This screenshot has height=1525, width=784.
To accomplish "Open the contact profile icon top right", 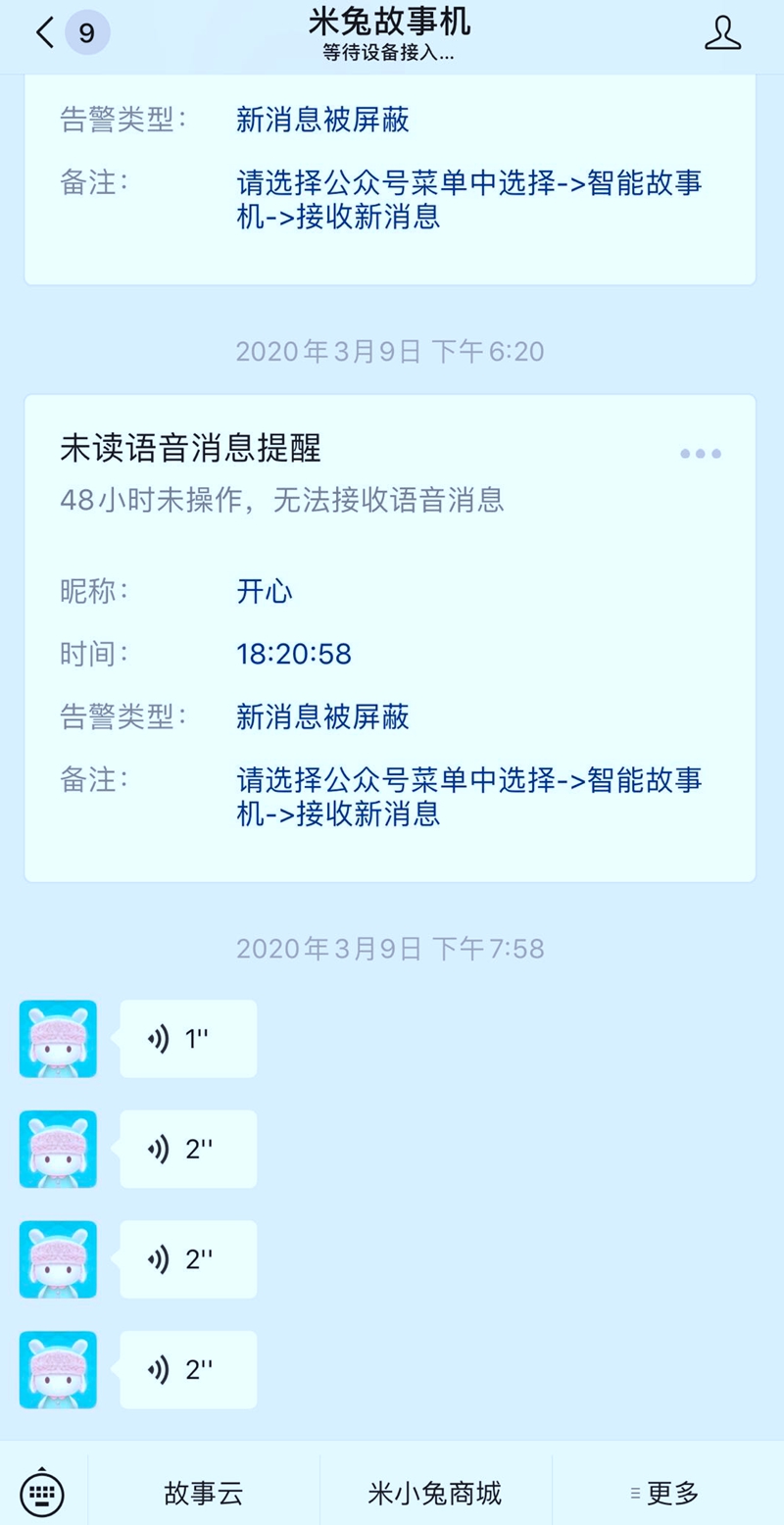I will 722,32.
